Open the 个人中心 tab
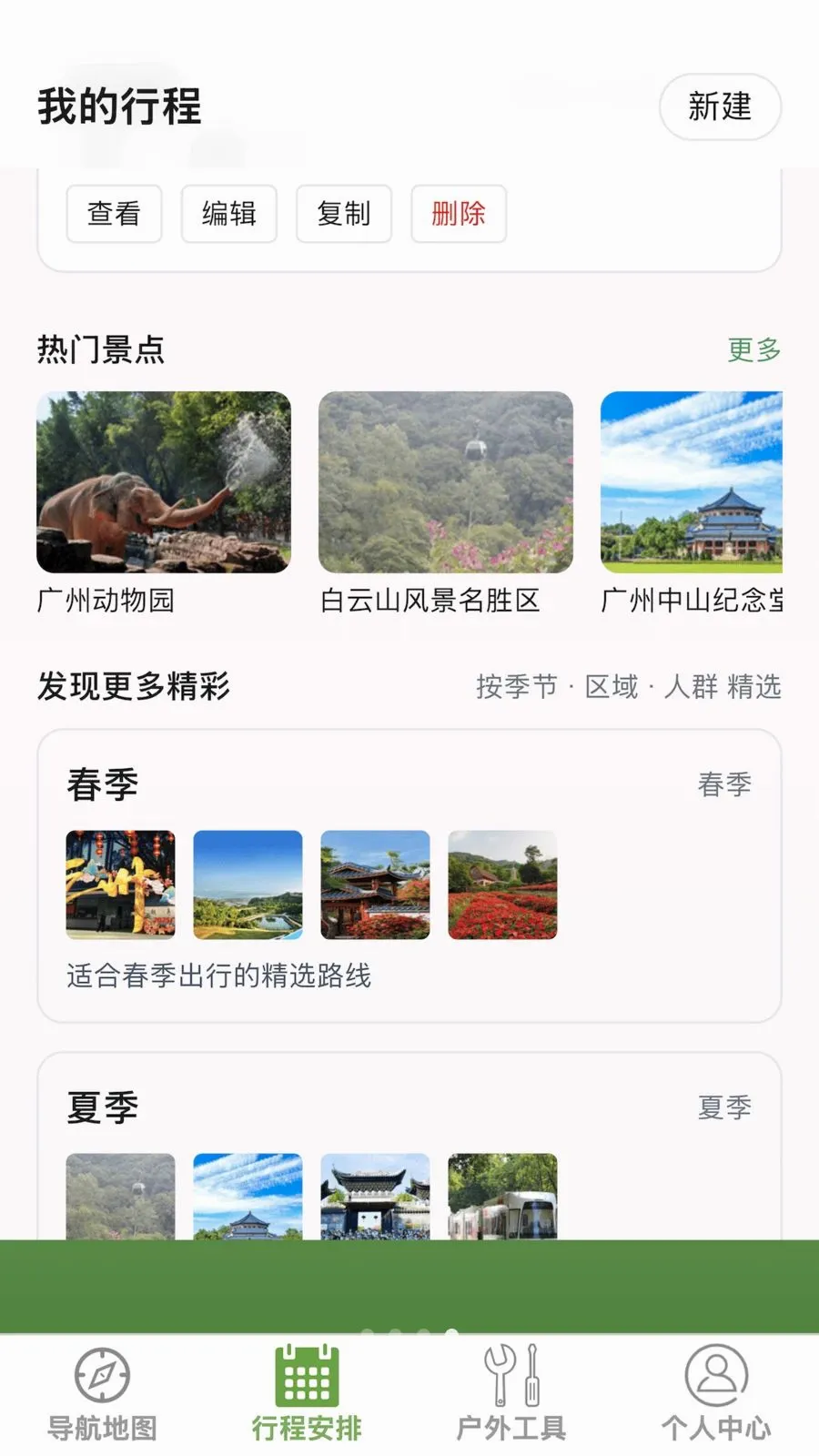This screenshot has width=819, height=1456. coord(716,1394)
